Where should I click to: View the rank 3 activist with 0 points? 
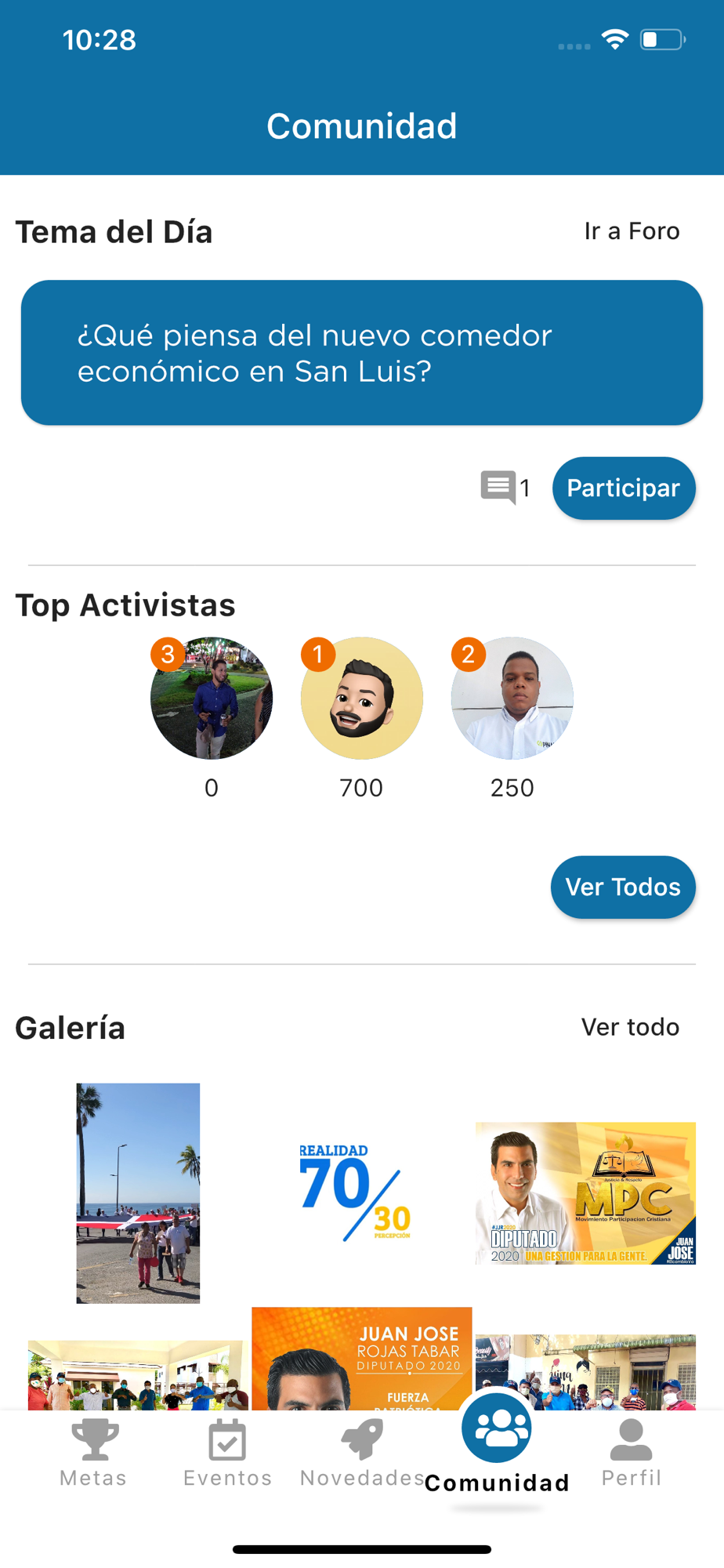click(x=212, y=698)
